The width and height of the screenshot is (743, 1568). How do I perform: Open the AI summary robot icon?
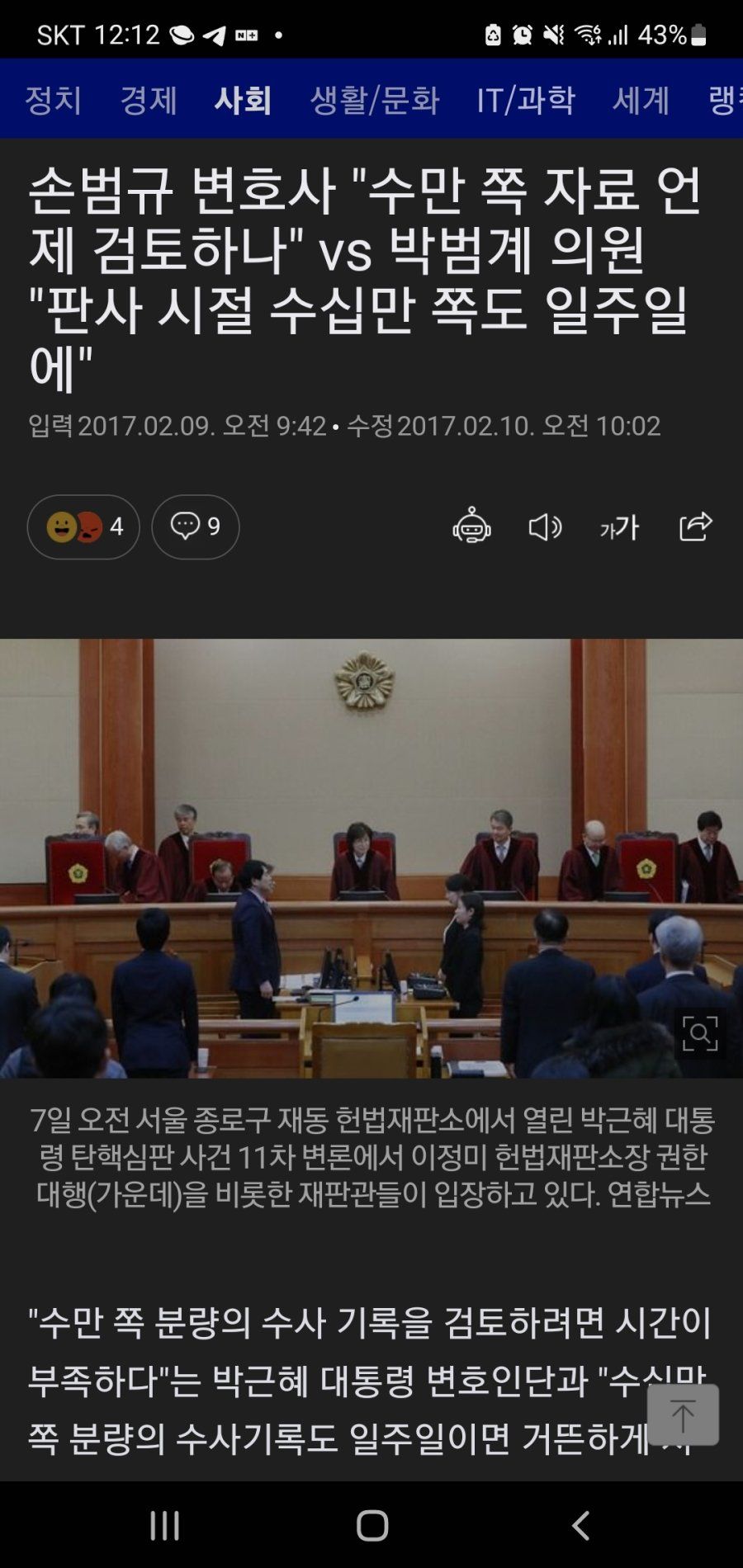(471, 526)
